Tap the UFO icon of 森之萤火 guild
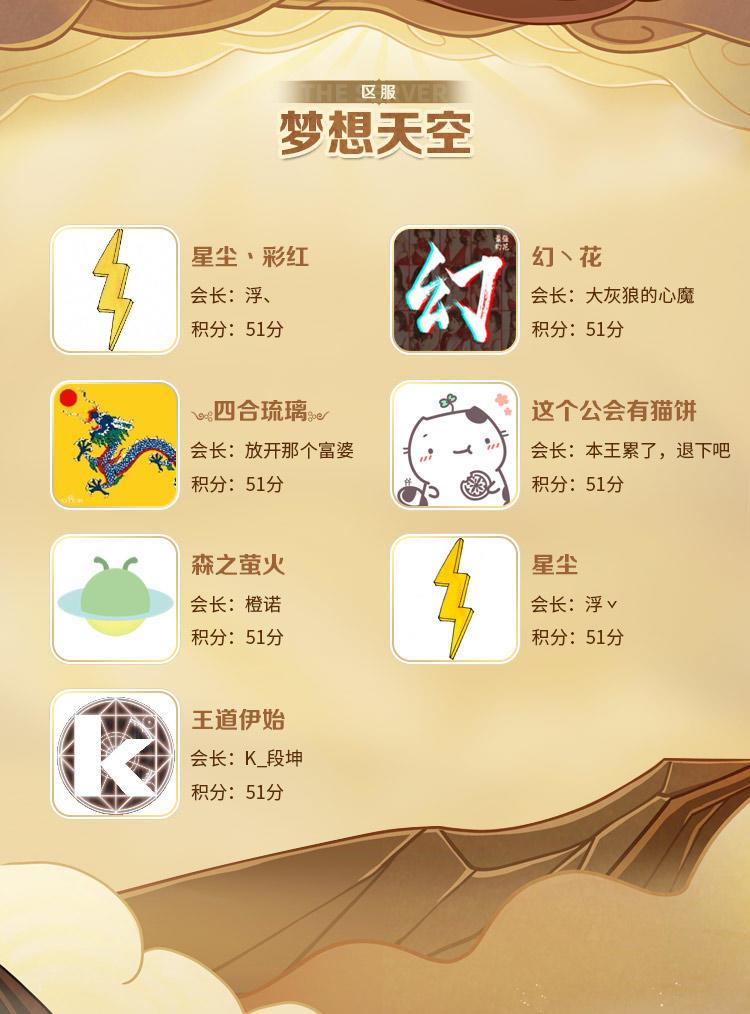750x1014 pixels. click(113, 603)
